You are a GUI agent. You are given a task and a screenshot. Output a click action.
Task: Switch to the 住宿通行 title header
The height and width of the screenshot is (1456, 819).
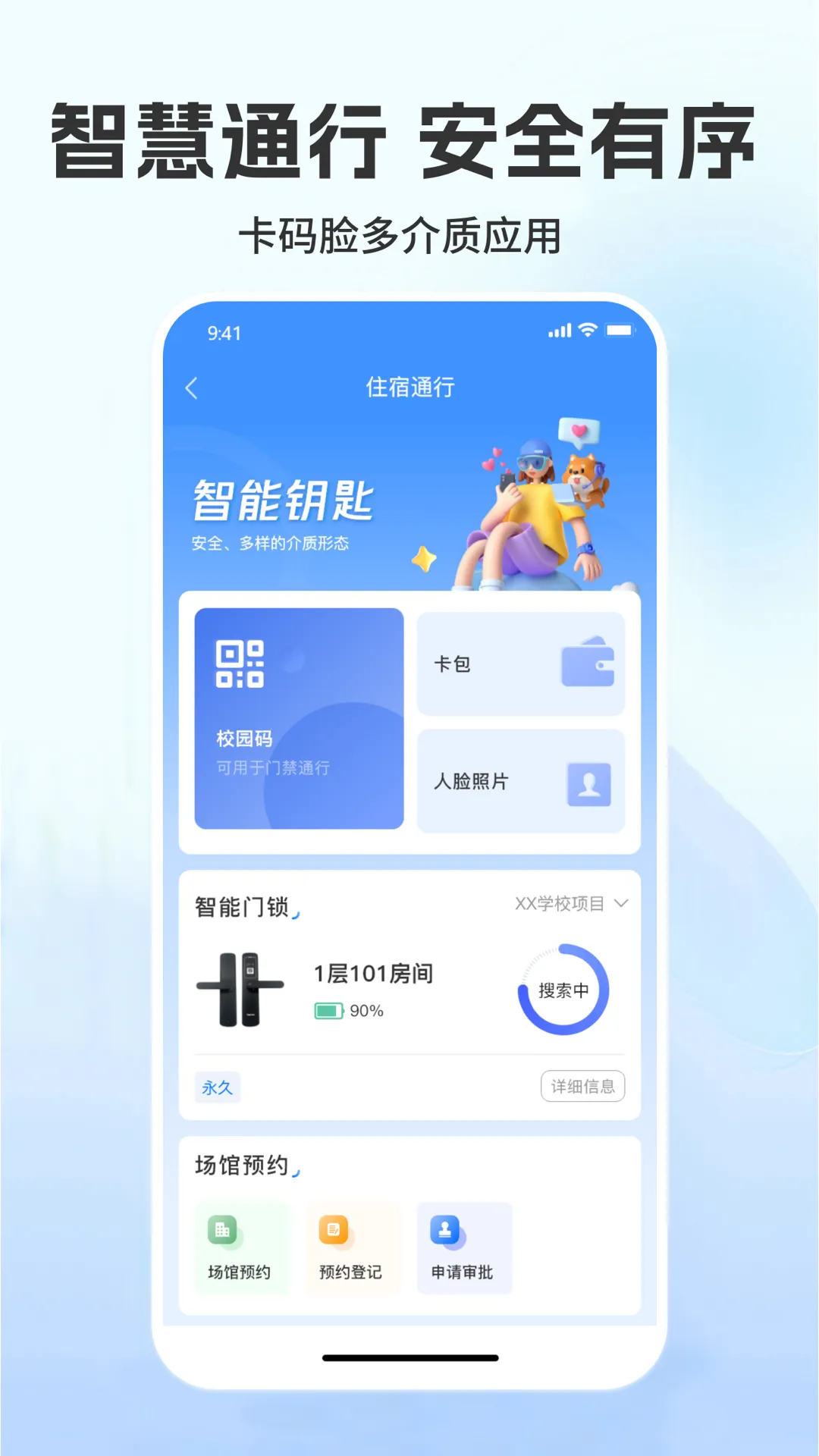click(x=412, y=387)
